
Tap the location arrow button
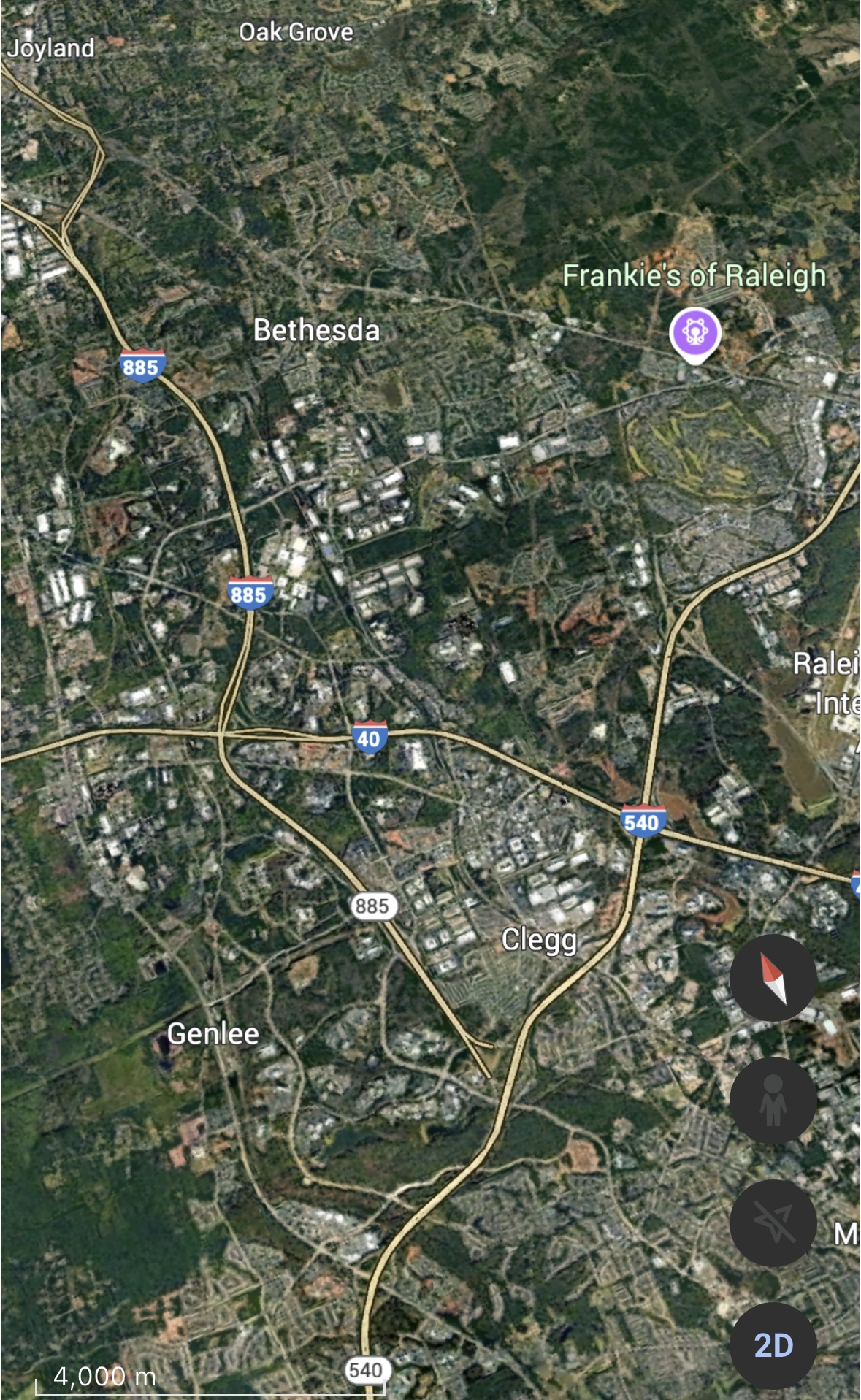pyautogui.click(x=773, y=1223)
